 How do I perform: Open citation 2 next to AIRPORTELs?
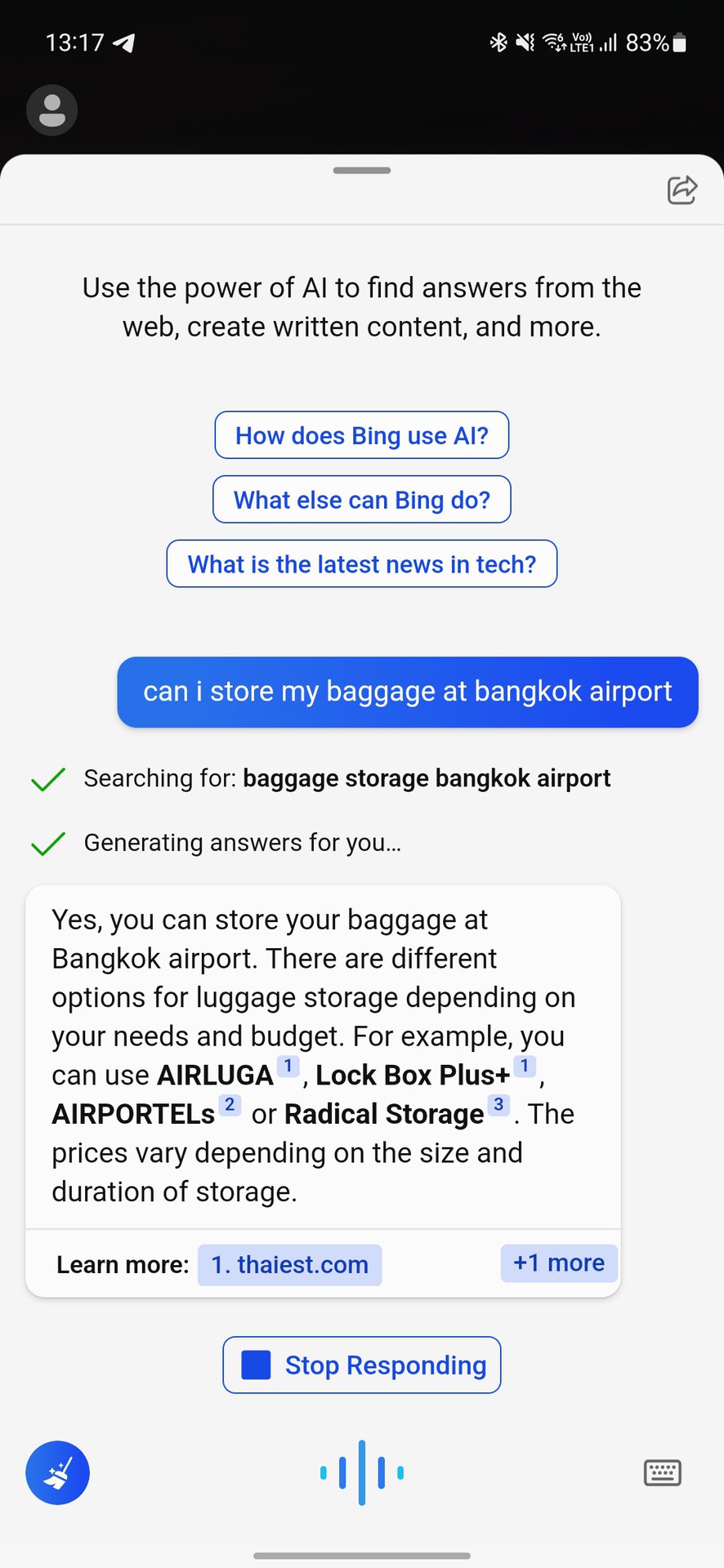tap(230, 1105)
